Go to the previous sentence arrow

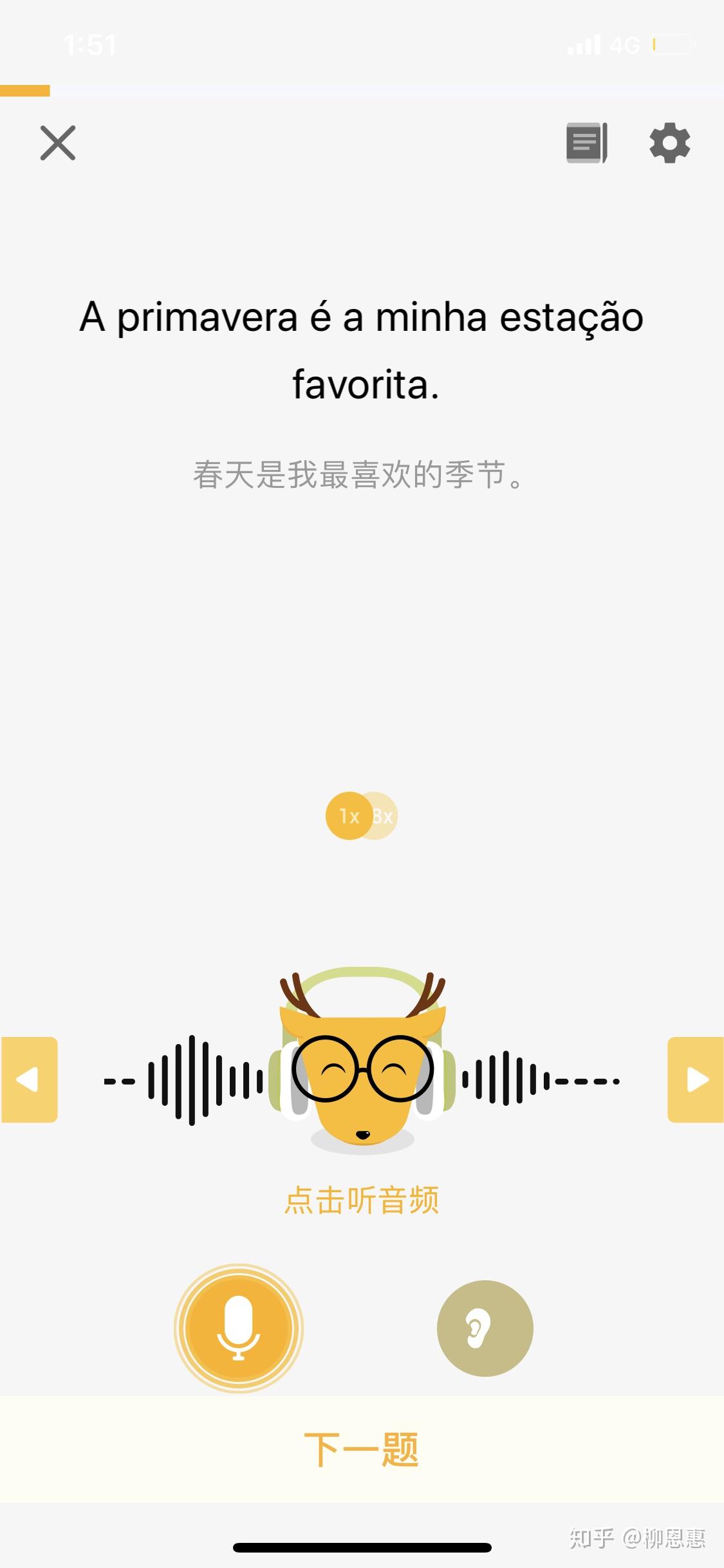point(29,1079)
